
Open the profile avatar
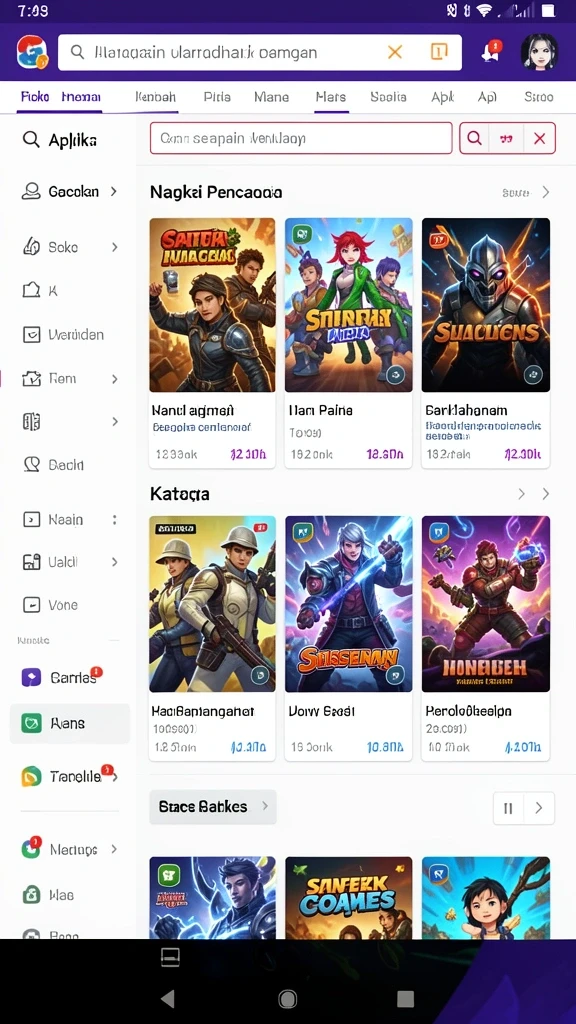[539, 52]
